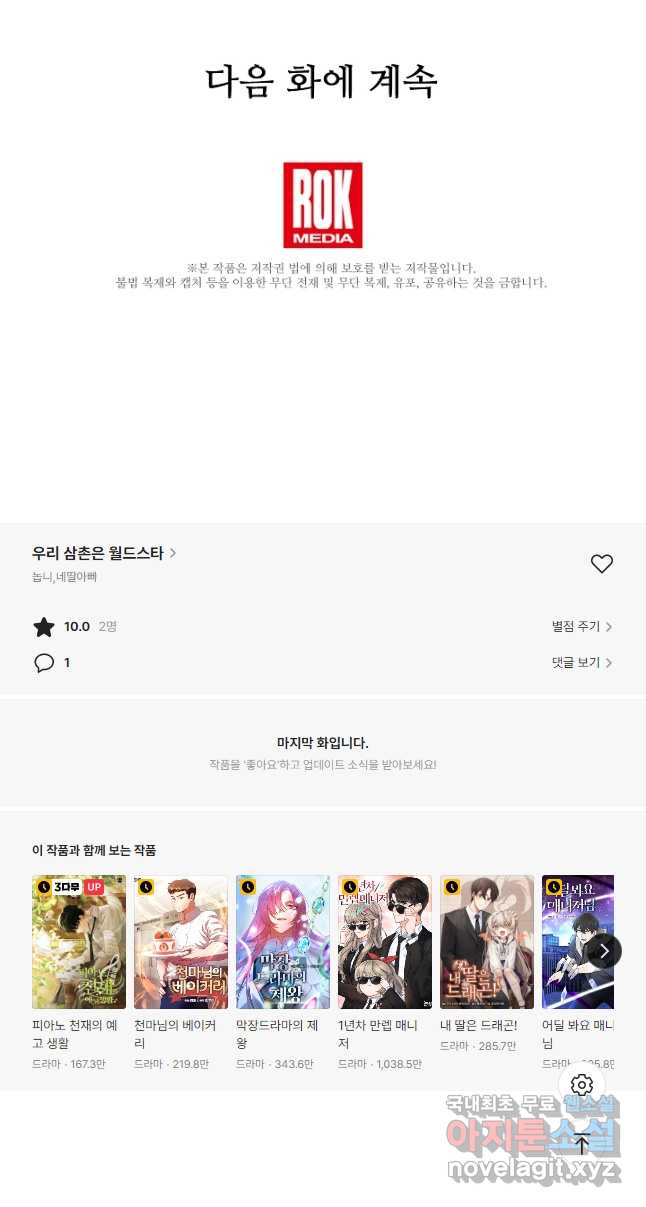646x1207 pixels.
Task: Open 댓글 보기 to view comments
Action: (x=582, y=663)
